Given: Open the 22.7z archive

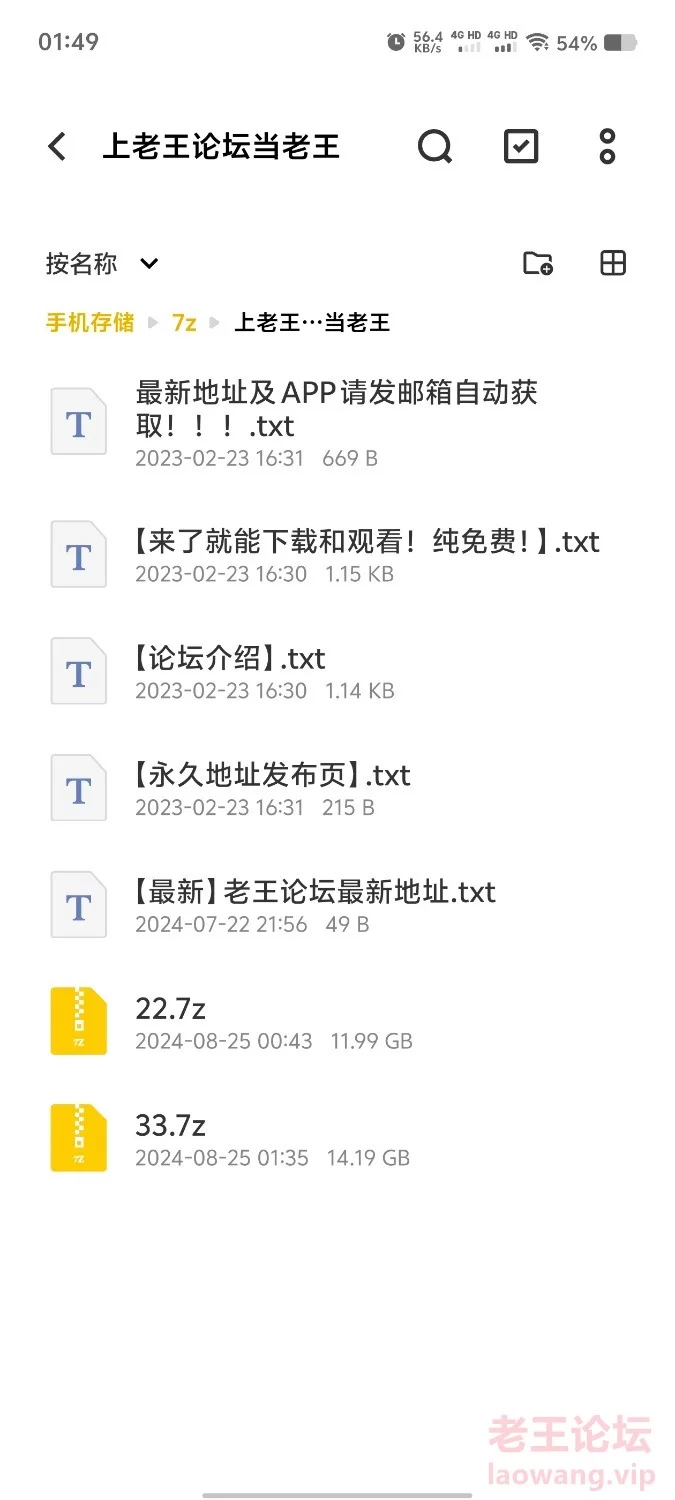Looking at the screenshot, I should pyautogui.click(x=337, y=1022).
